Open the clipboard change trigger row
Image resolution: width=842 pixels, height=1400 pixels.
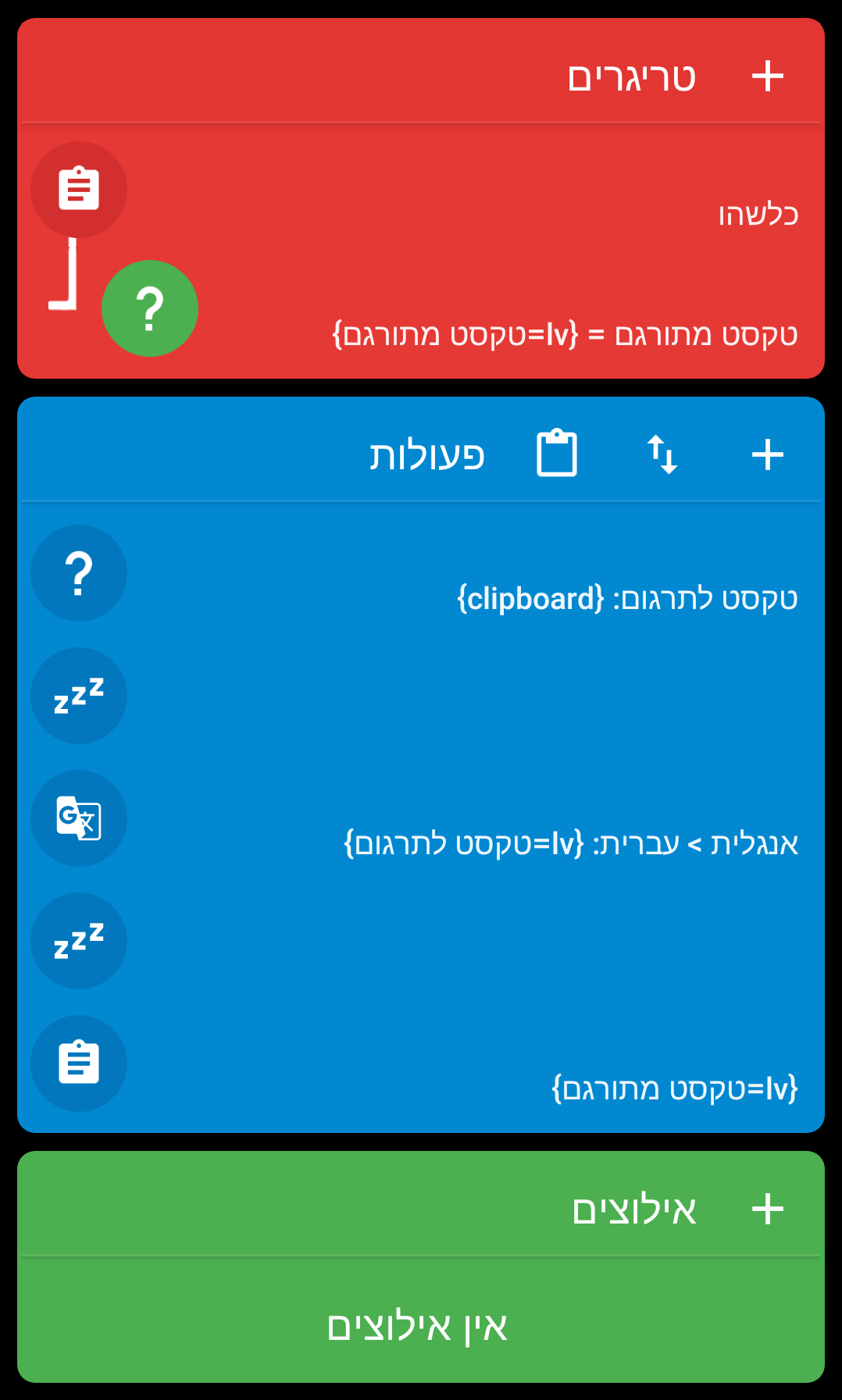click(421, 190)
